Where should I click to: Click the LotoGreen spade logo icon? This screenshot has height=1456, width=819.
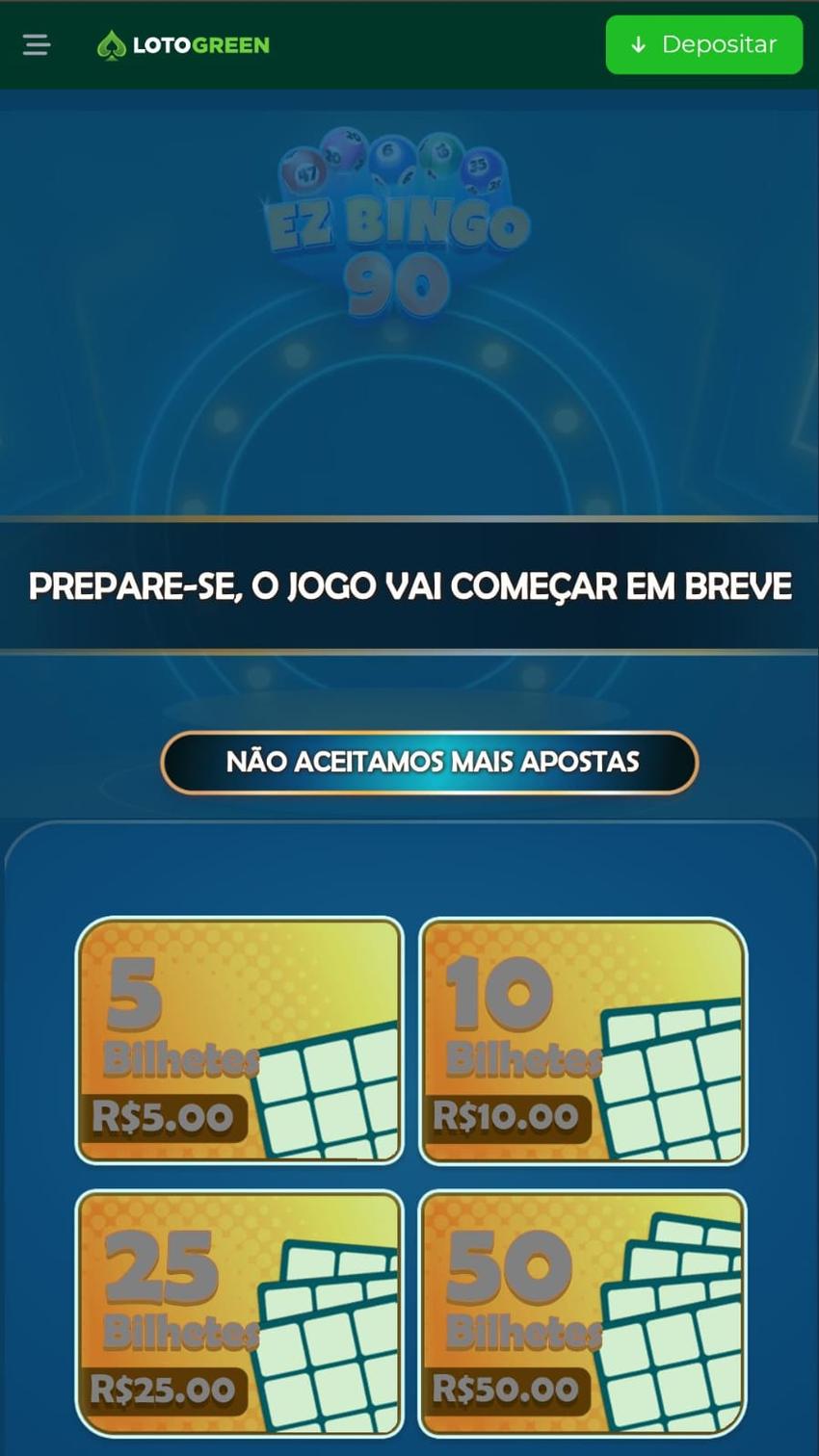coord(113,44)
